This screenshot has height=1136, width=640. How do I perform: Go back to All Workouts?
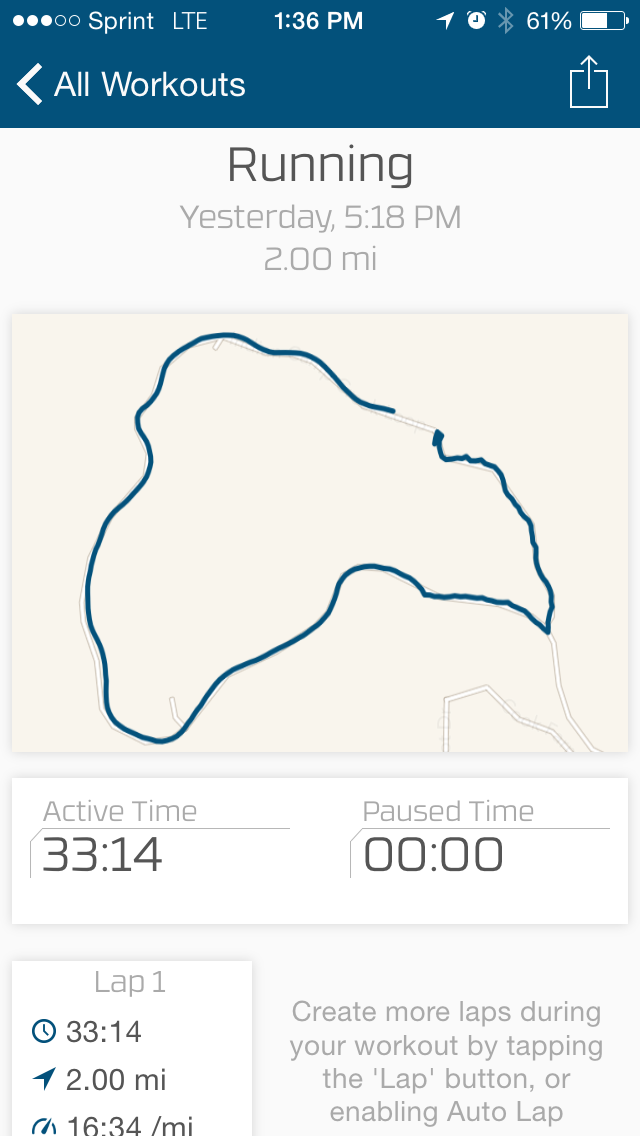(130, 85)
